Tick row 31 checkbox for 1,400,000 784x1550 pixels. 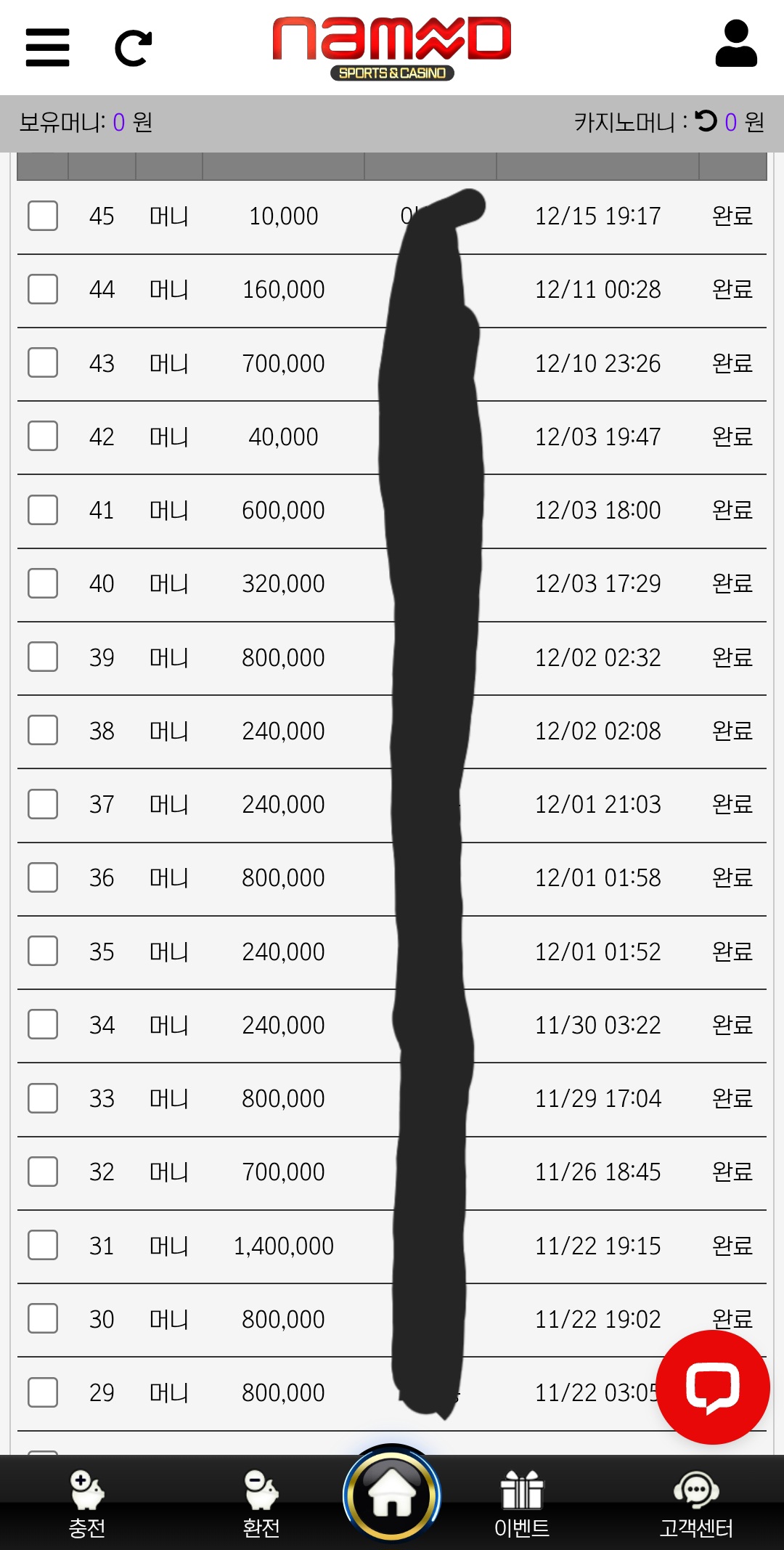43,1245
